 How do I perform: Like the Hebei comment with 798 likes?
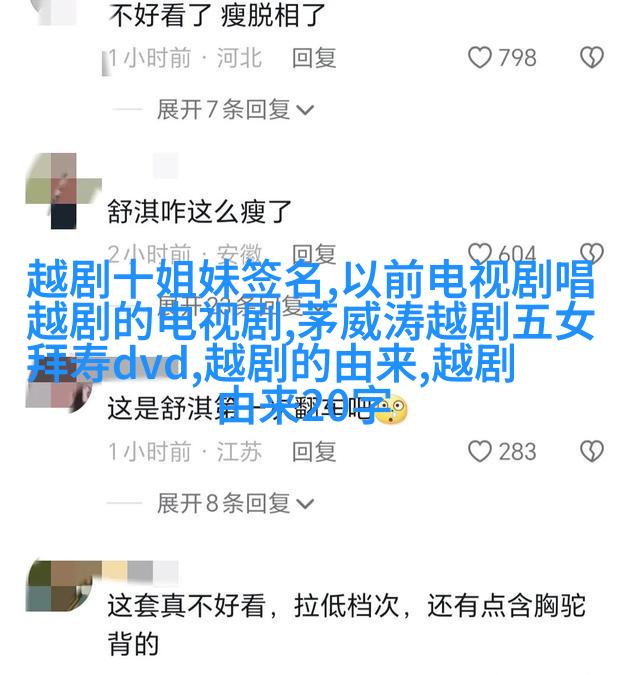pyautogui.click(x=481, y=57)
